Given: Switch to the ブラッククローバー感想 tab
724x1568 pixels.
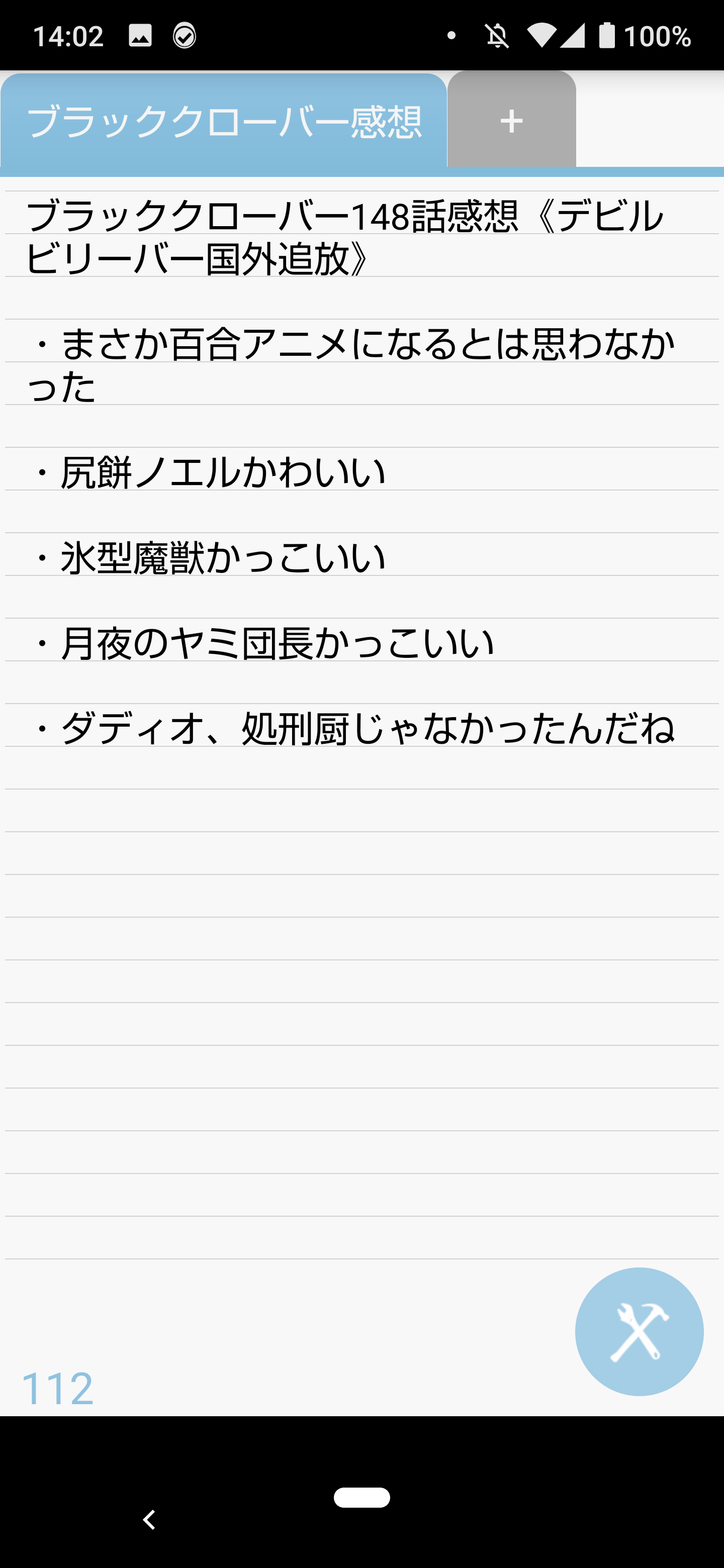Looking at the screenshot, I should (x=223, y=120).
